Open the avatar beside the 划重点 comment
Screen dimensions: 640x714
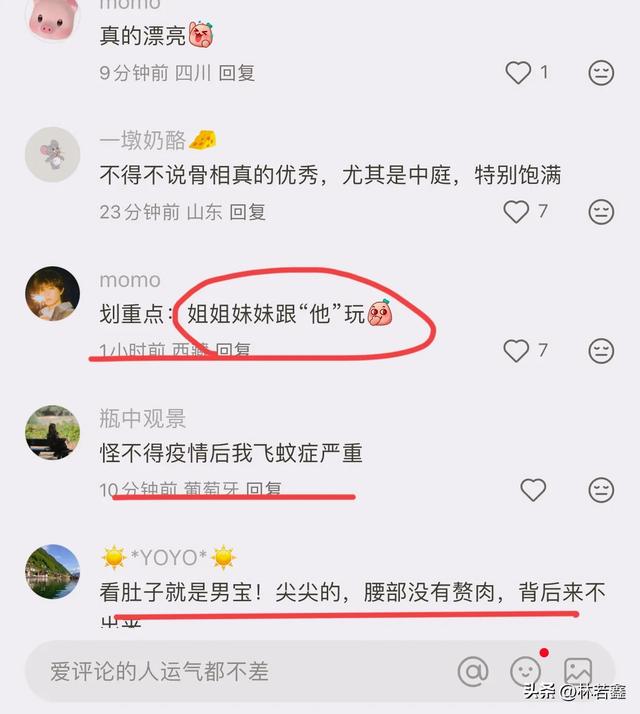(x=52, y=294)
